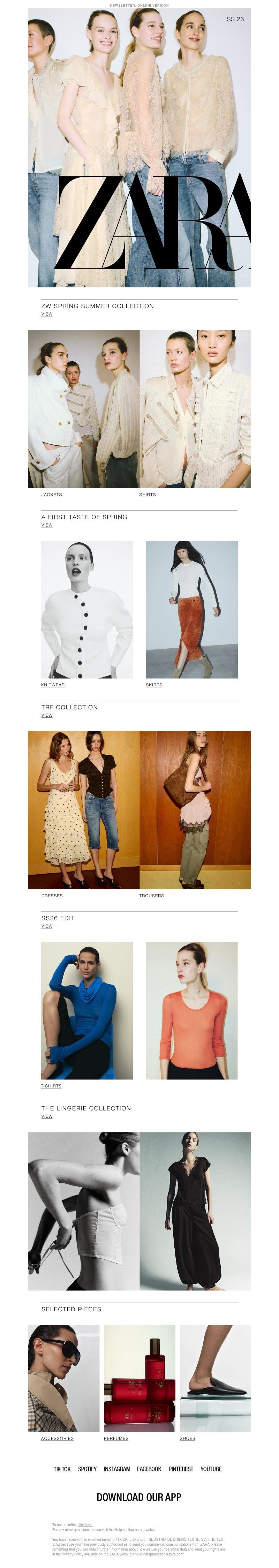279x1568 pixels.
Task: Open the Knitwear link
Action: pos(52,685)
